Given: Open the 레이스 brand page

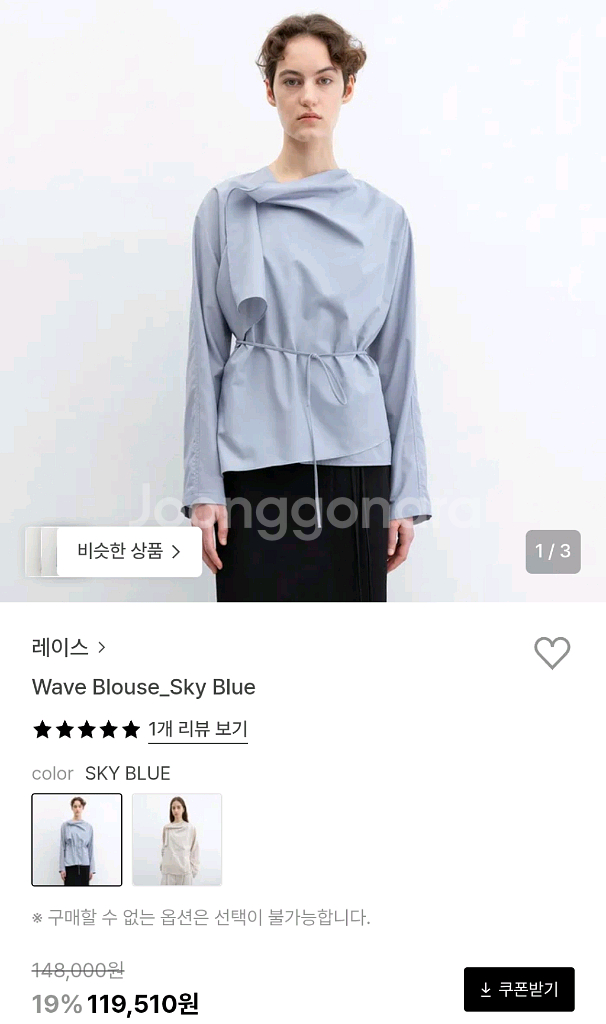Looking at the screenshot, I should (x=68, y=647).
